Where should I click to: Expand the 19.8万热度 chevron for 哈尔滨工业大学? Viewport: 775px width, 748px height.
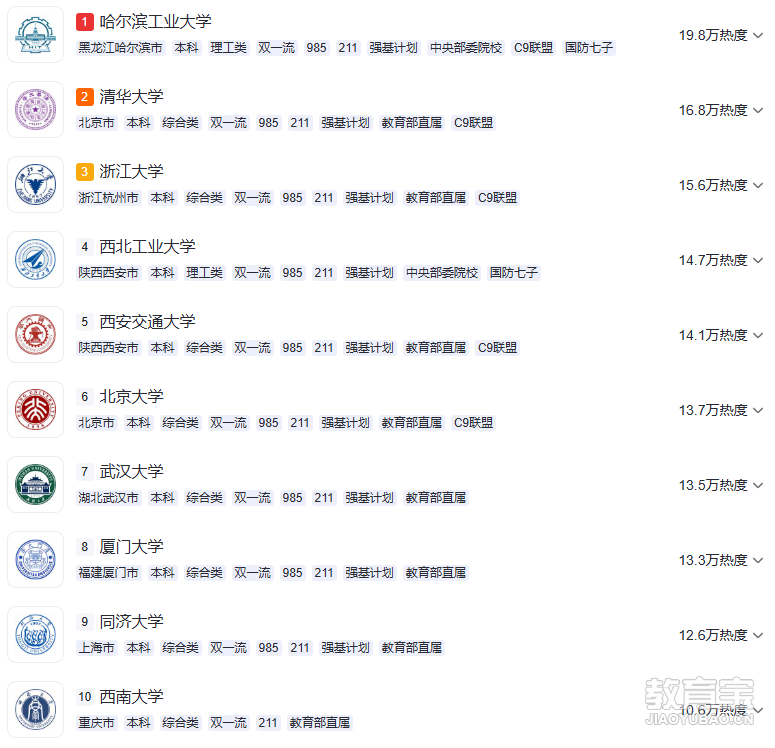[x=758, y=36]
